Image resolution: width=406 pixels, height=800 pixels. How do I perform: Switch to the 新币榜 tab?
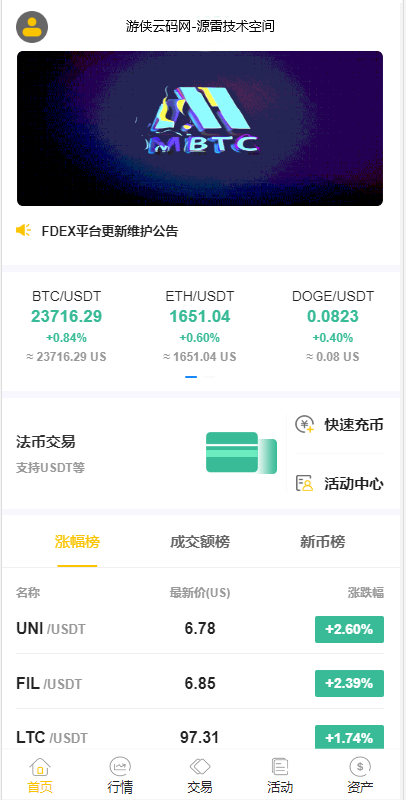(322, 542)
